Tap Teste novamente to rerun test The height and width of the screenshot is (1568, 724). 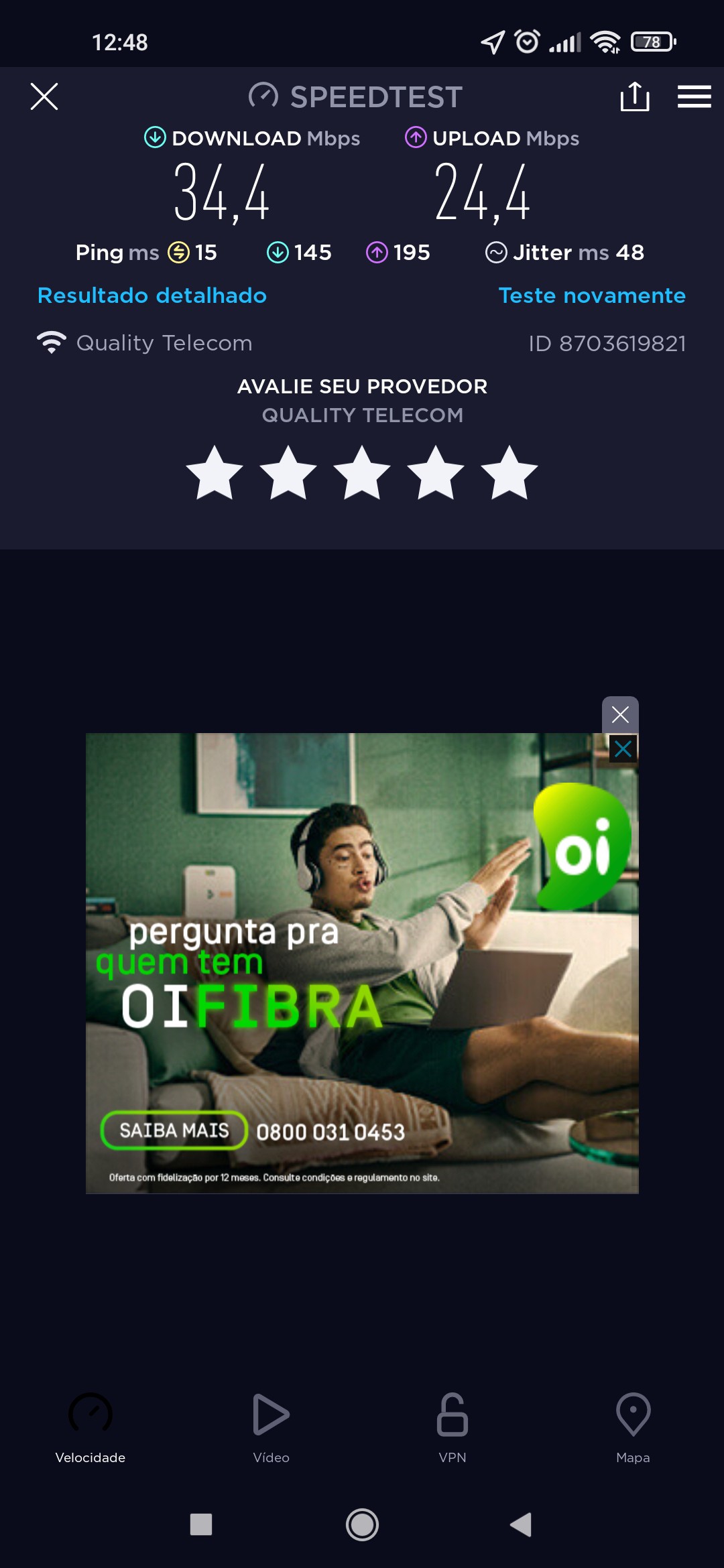pyautogui.click(x=592, y=296)
